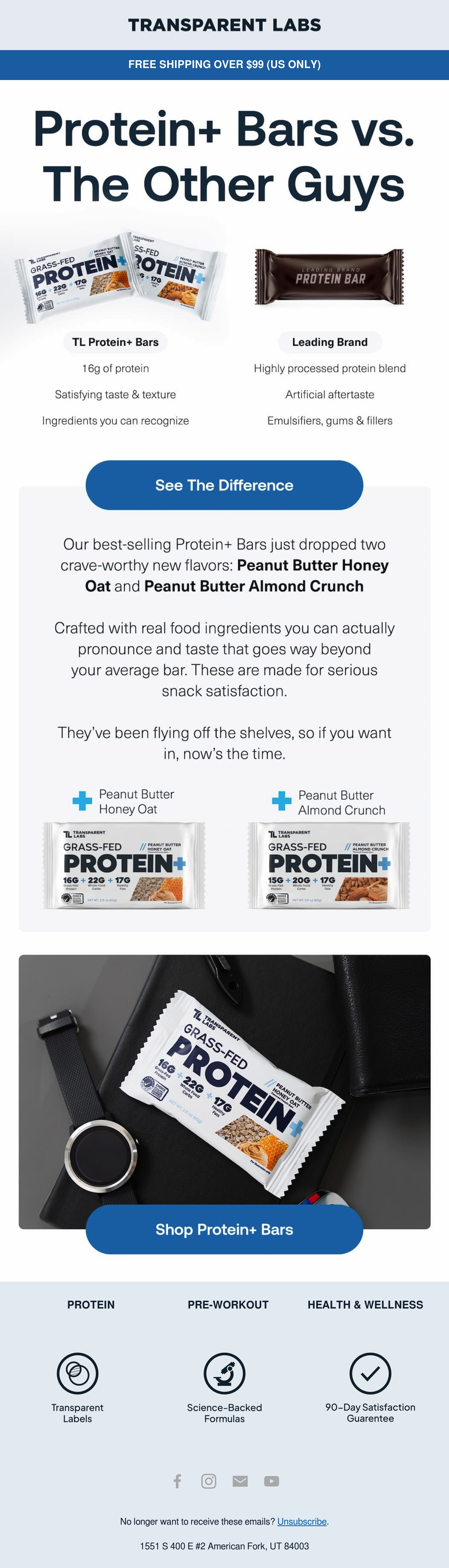Screen dimensions: 449x1568
Task: Unsubscribe from these emails
Action: pos(302,1521)
